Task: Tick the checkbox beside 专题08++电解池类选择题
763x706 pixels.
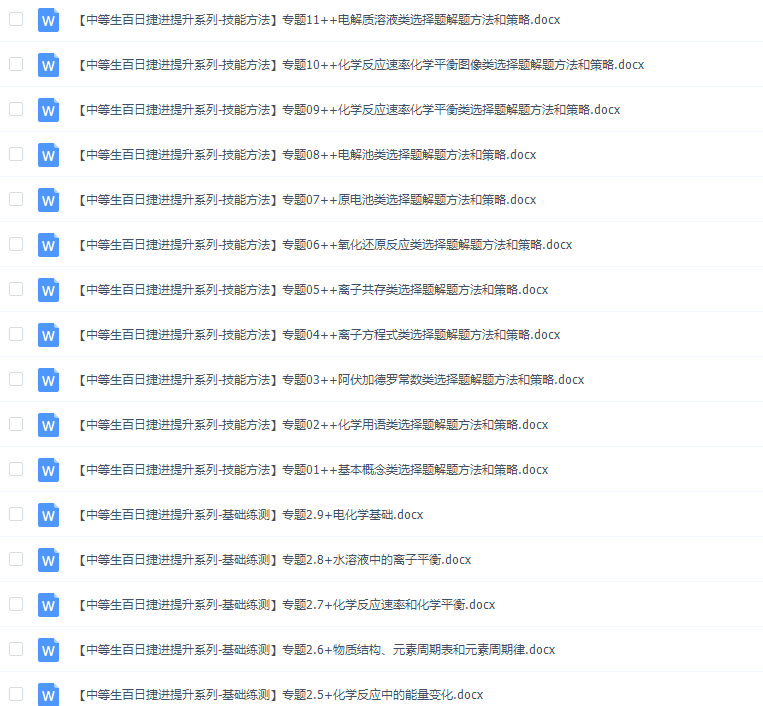Action: pyautogui.click(x=16, y=154)
